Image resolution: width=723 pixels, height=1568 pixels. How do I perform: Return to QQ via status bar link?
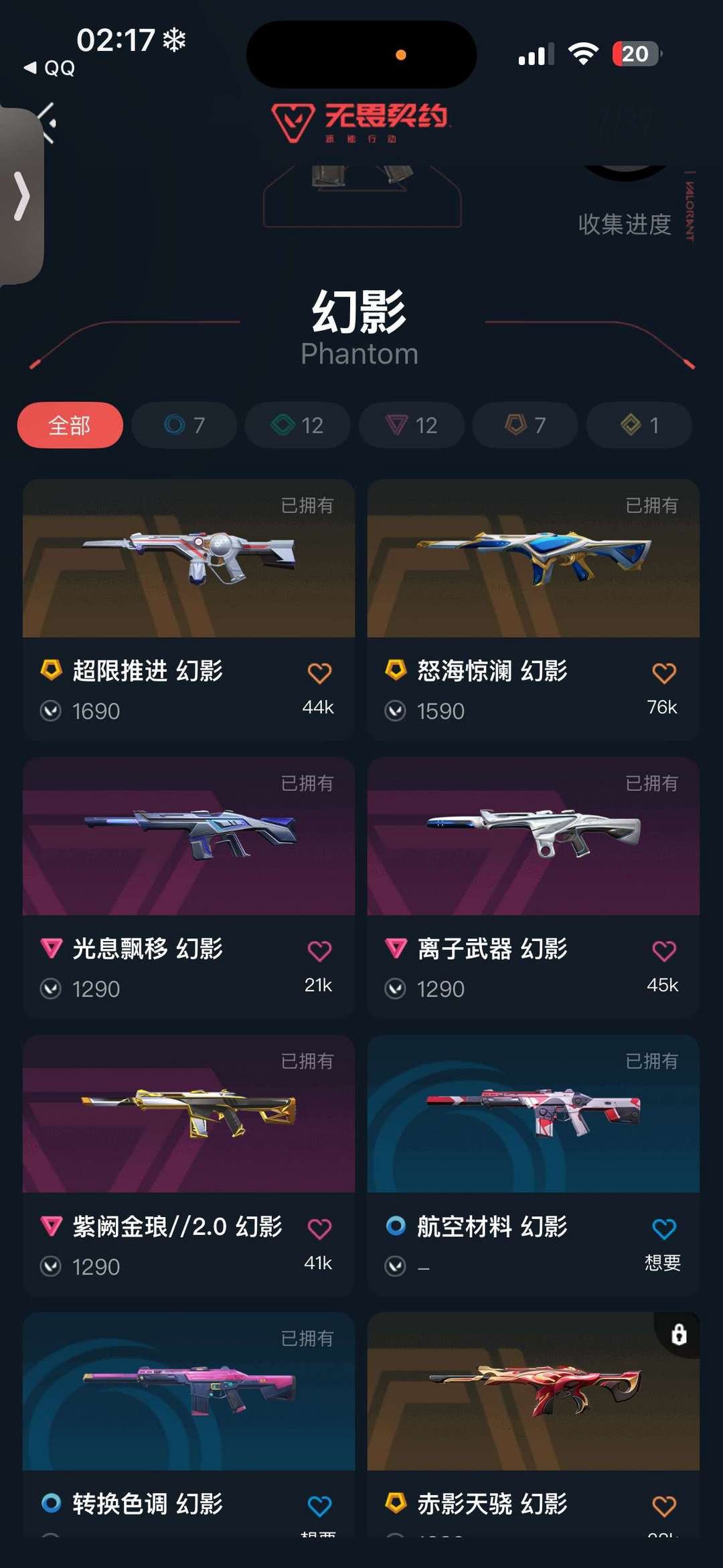[49, 68]
